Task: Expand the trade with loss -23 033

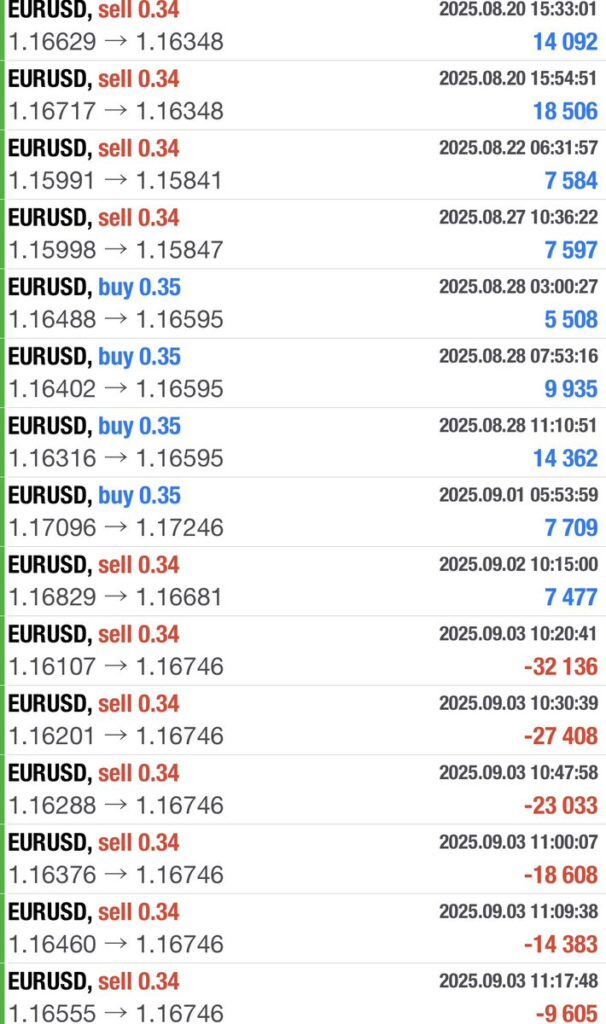Action: pos(303,789)
